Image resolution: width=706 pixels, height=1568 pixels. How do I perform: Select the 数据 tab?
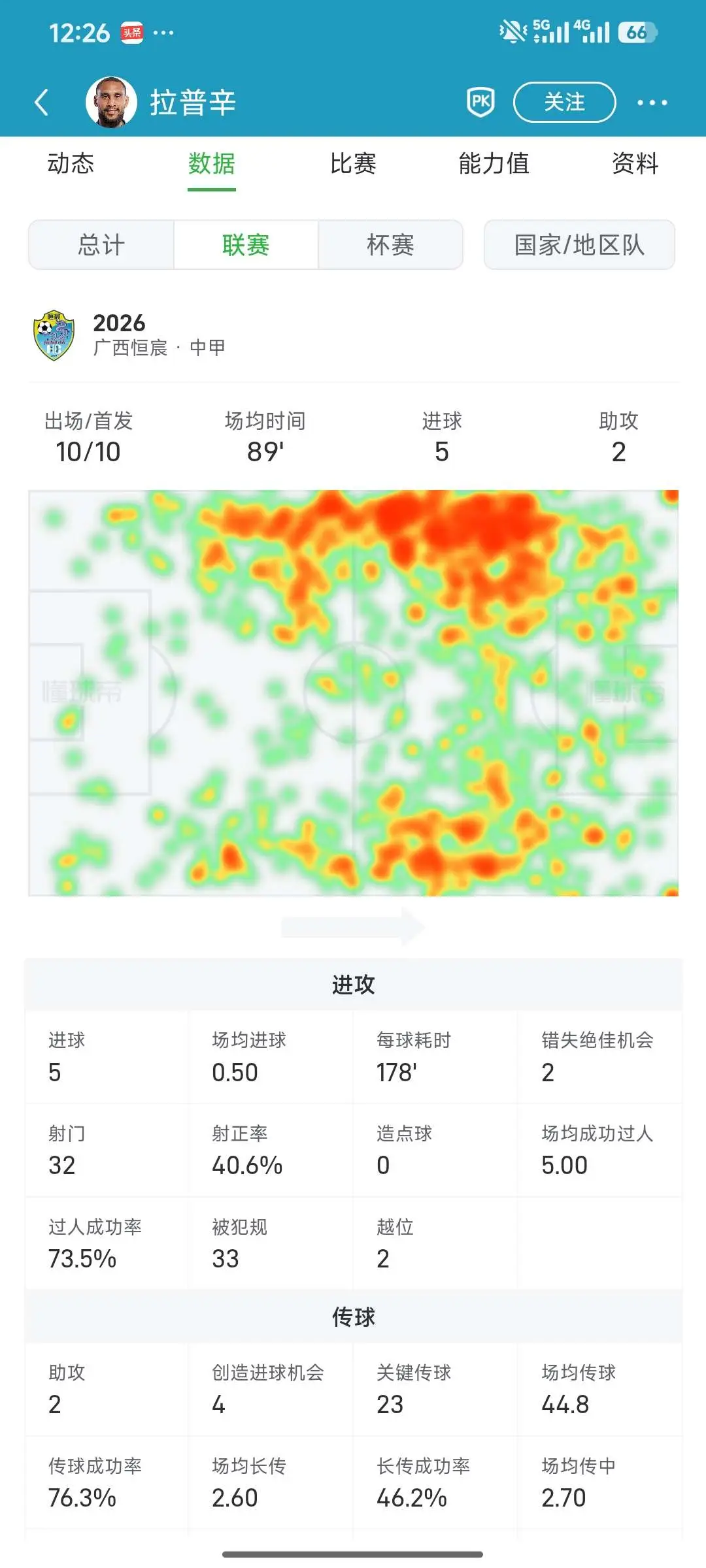point(212,163)
